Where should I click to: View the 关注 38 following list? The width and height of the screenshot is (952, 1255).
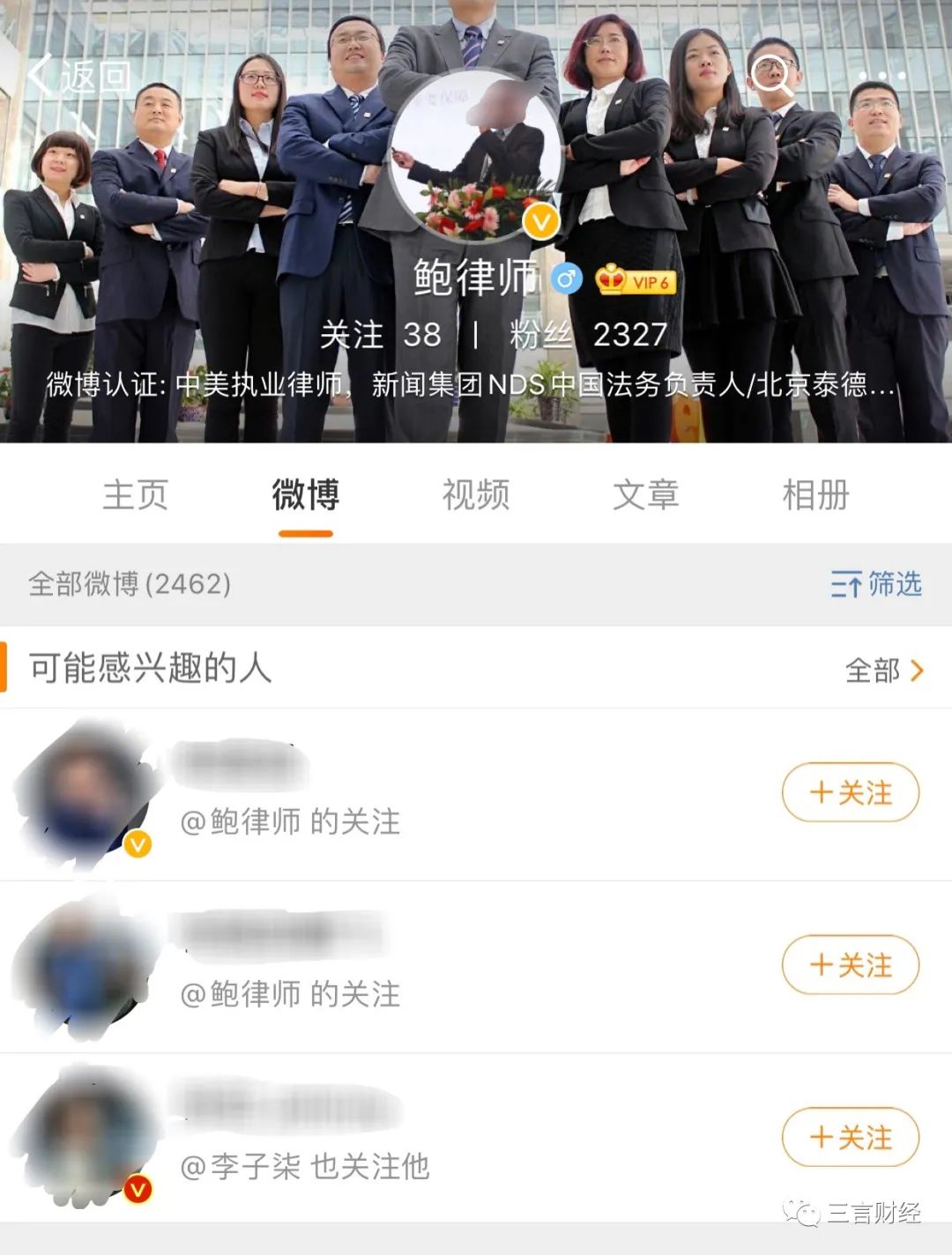381,335
